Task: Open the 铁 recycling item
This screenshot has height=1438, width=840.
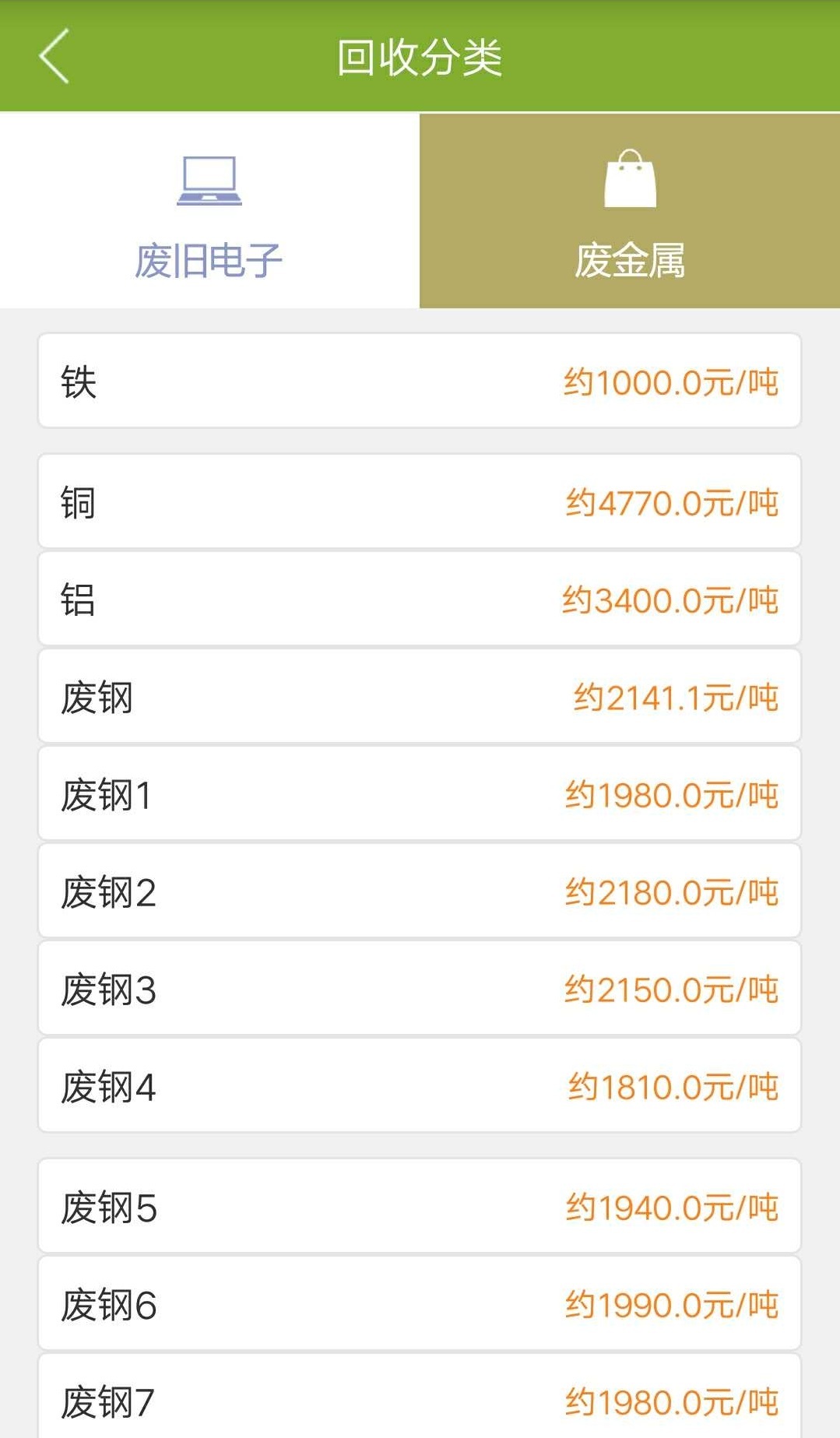Action: click(420, 381)
